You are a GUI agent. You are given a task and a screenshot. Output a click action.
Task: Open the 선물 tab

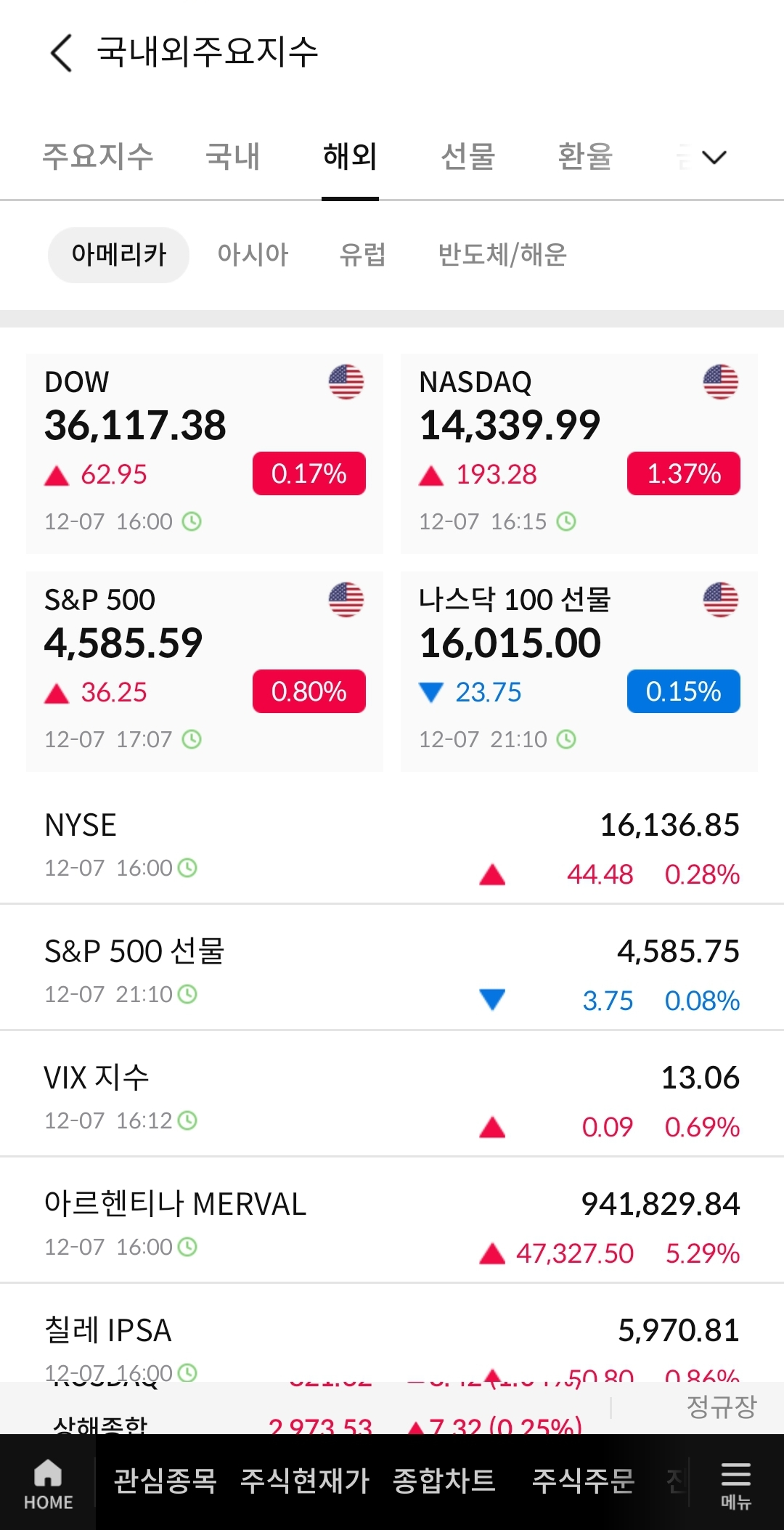(468, 156)
